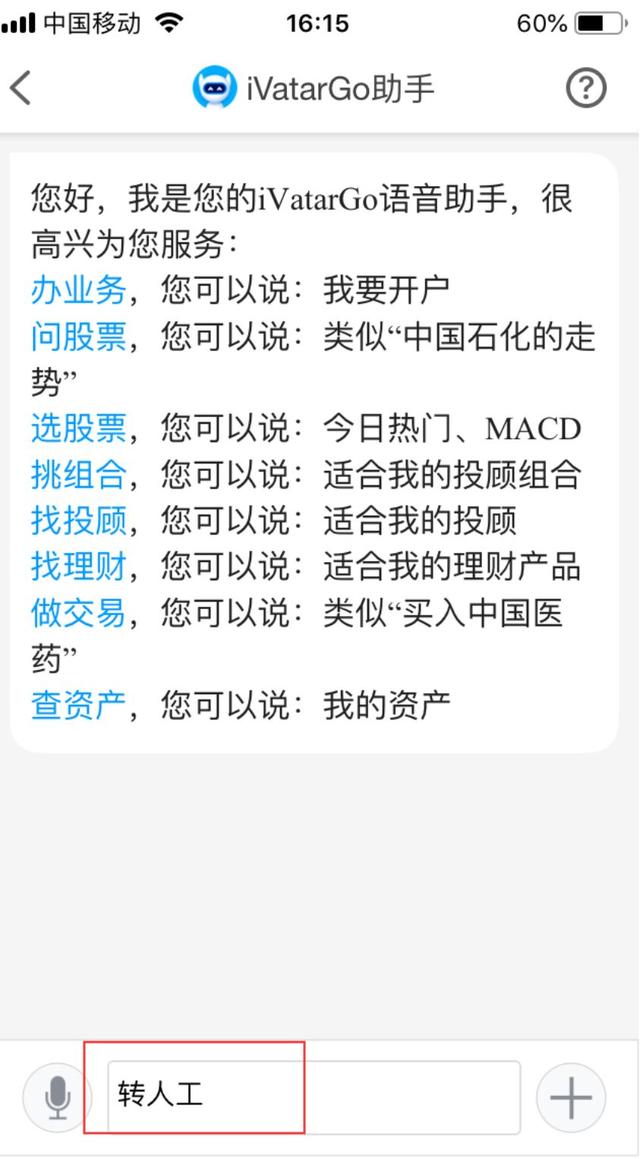This screenshot has height=1159, width=640.
Task: Select the 选股票 link
Action: pyautogui.click(x=78, y=429)
